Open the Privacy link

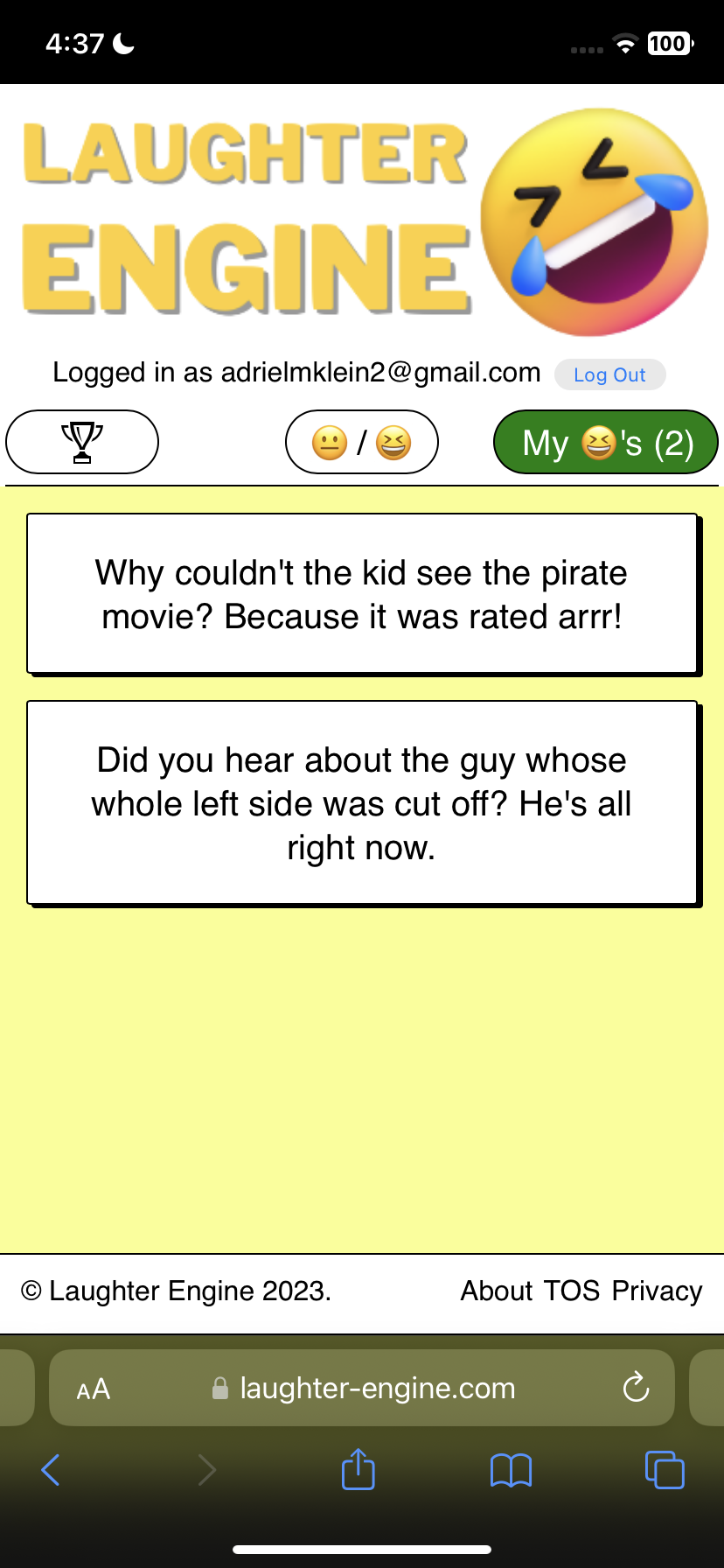point(657,1291)
